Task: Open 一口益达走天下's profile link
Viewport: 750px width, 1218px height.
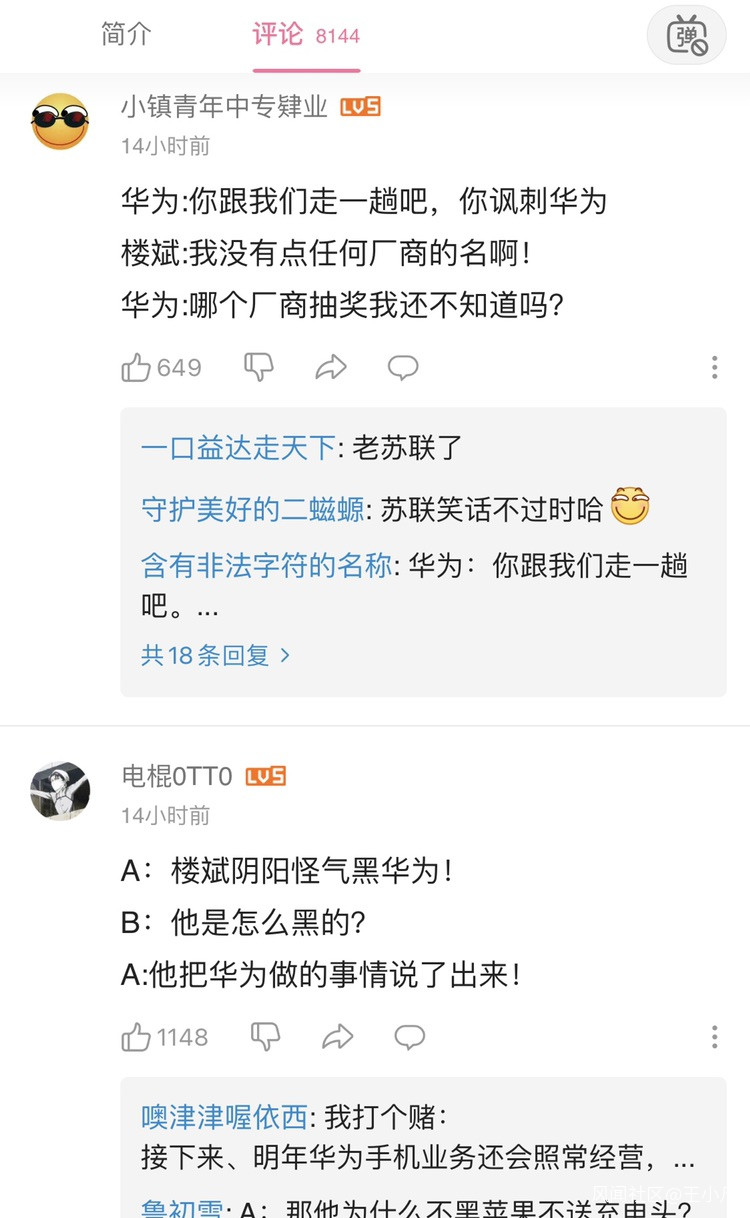Action: [x=238, y=447]
